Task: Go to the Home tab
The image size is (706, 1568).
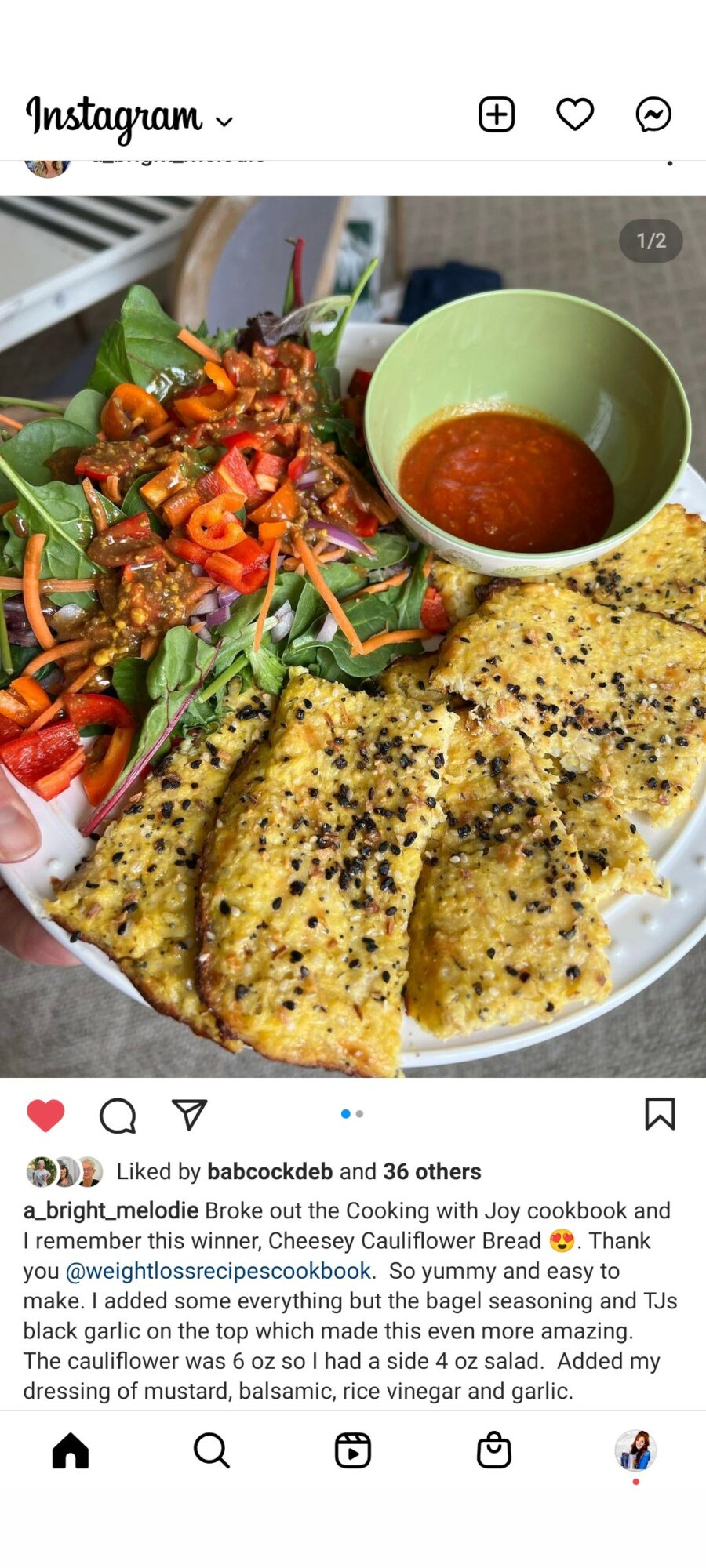Action: point(71,1450)
